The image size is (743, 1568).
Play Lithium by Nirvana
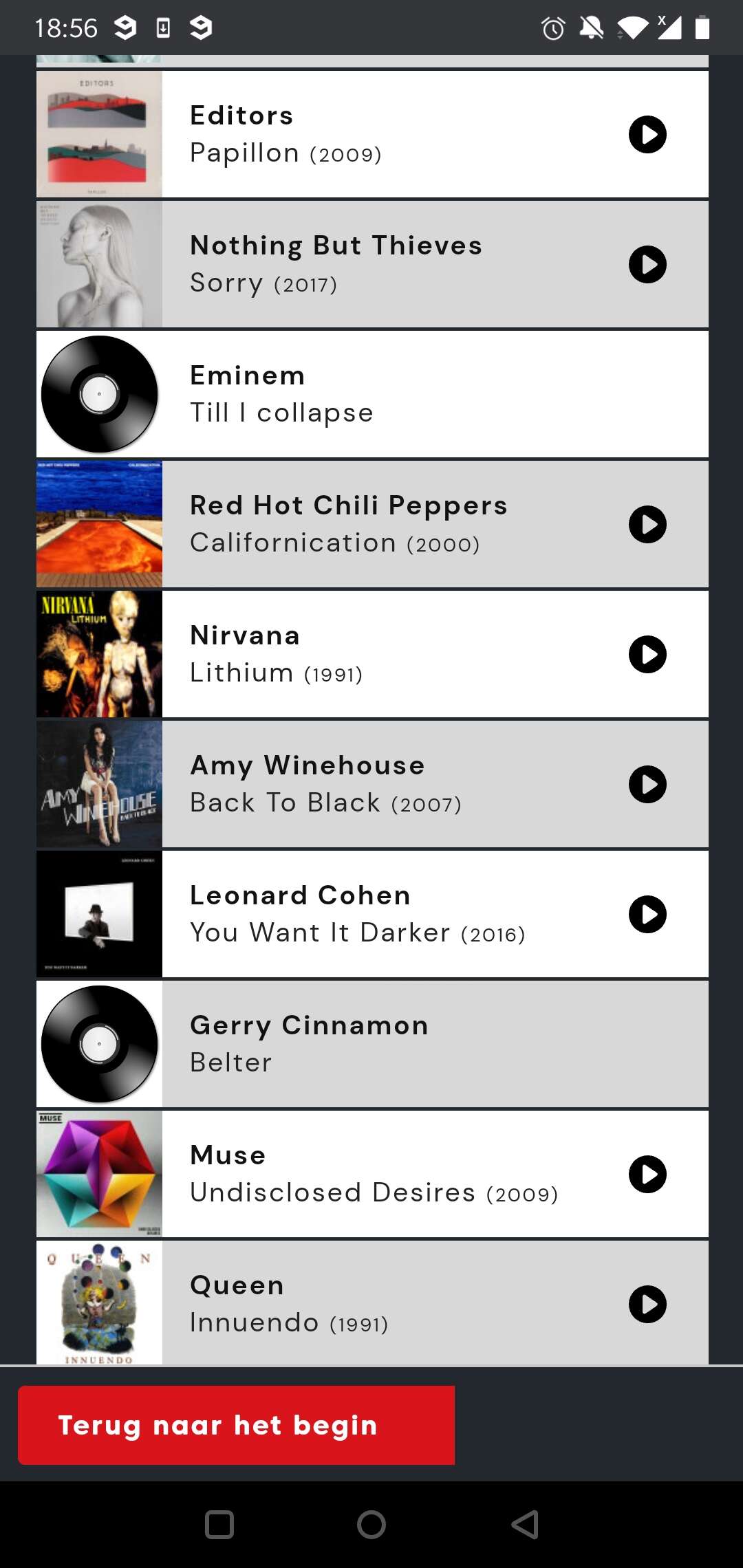coord(647,654)
